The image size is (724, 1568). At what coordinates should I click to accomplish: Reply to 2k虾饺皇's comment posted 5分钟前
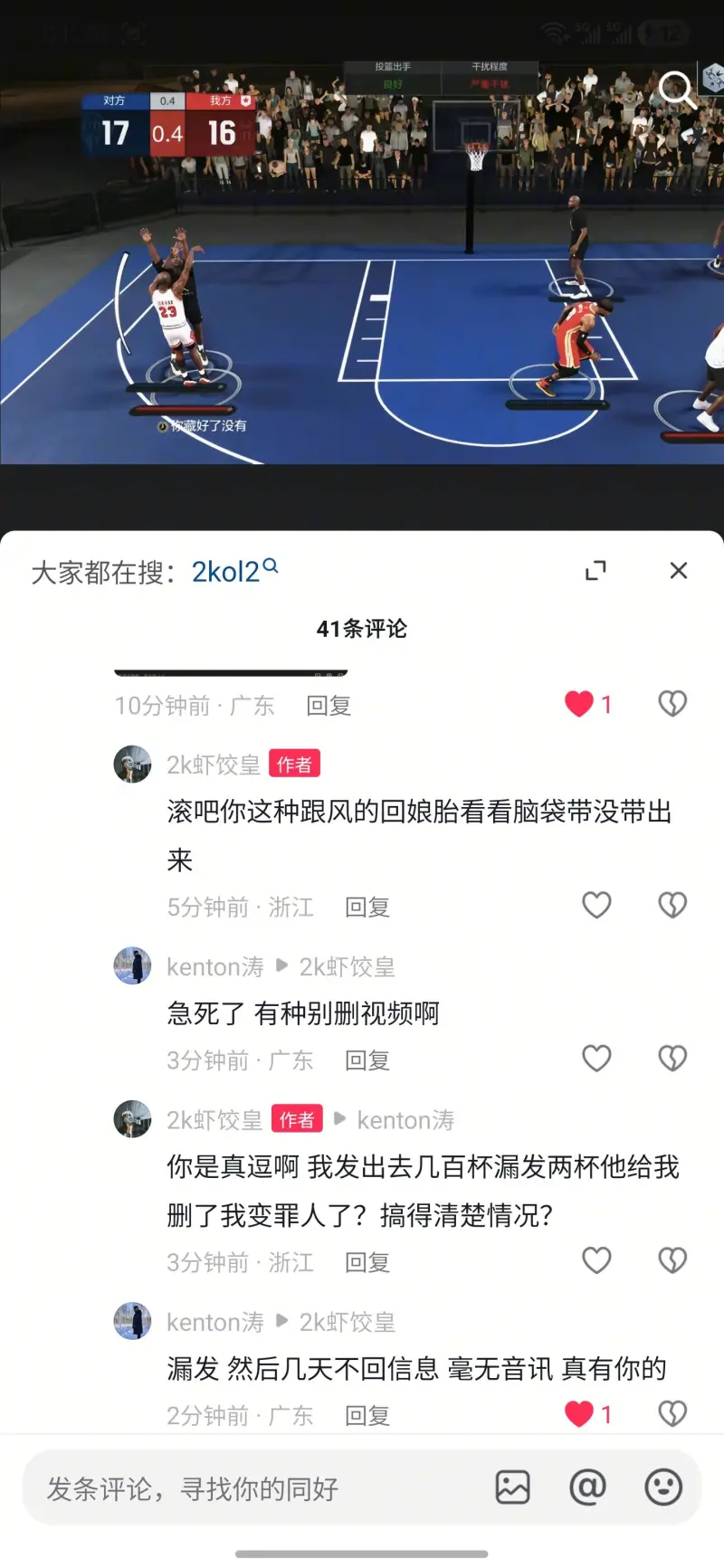point(367,908)
